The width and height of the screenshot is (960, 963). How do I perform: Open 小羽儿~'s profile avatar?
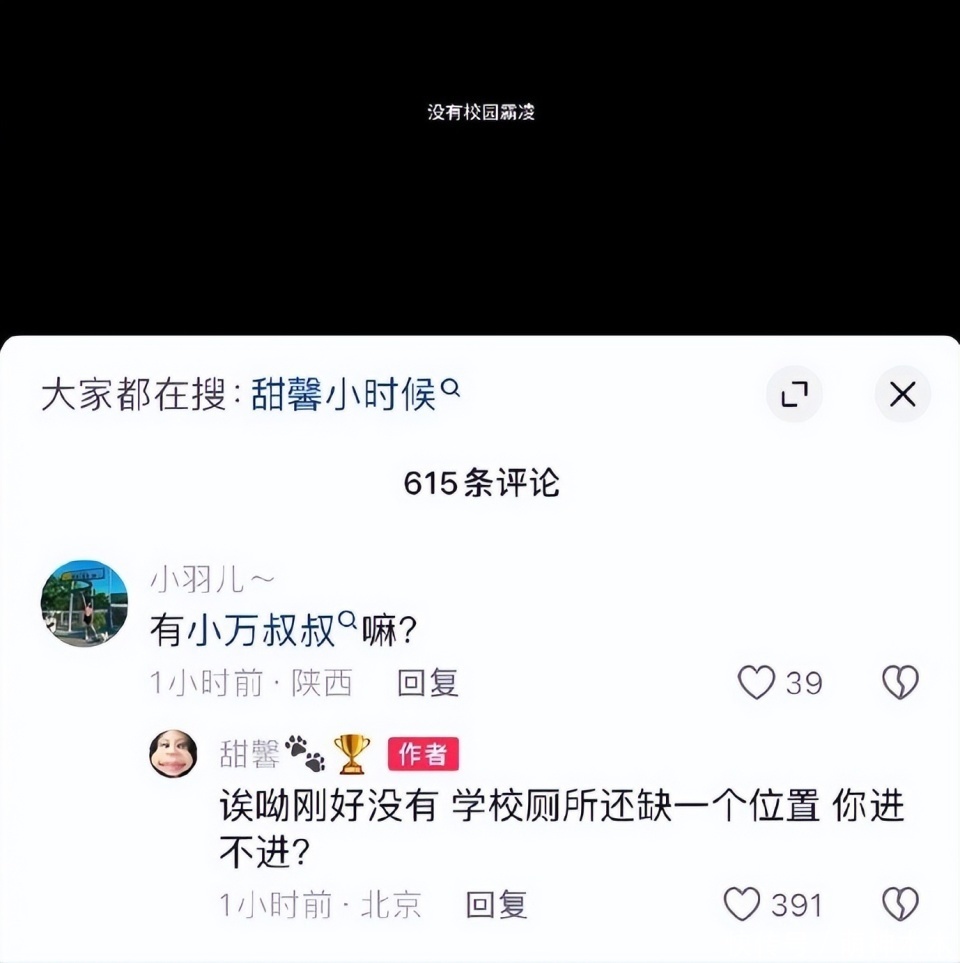[x=84, y=602]
